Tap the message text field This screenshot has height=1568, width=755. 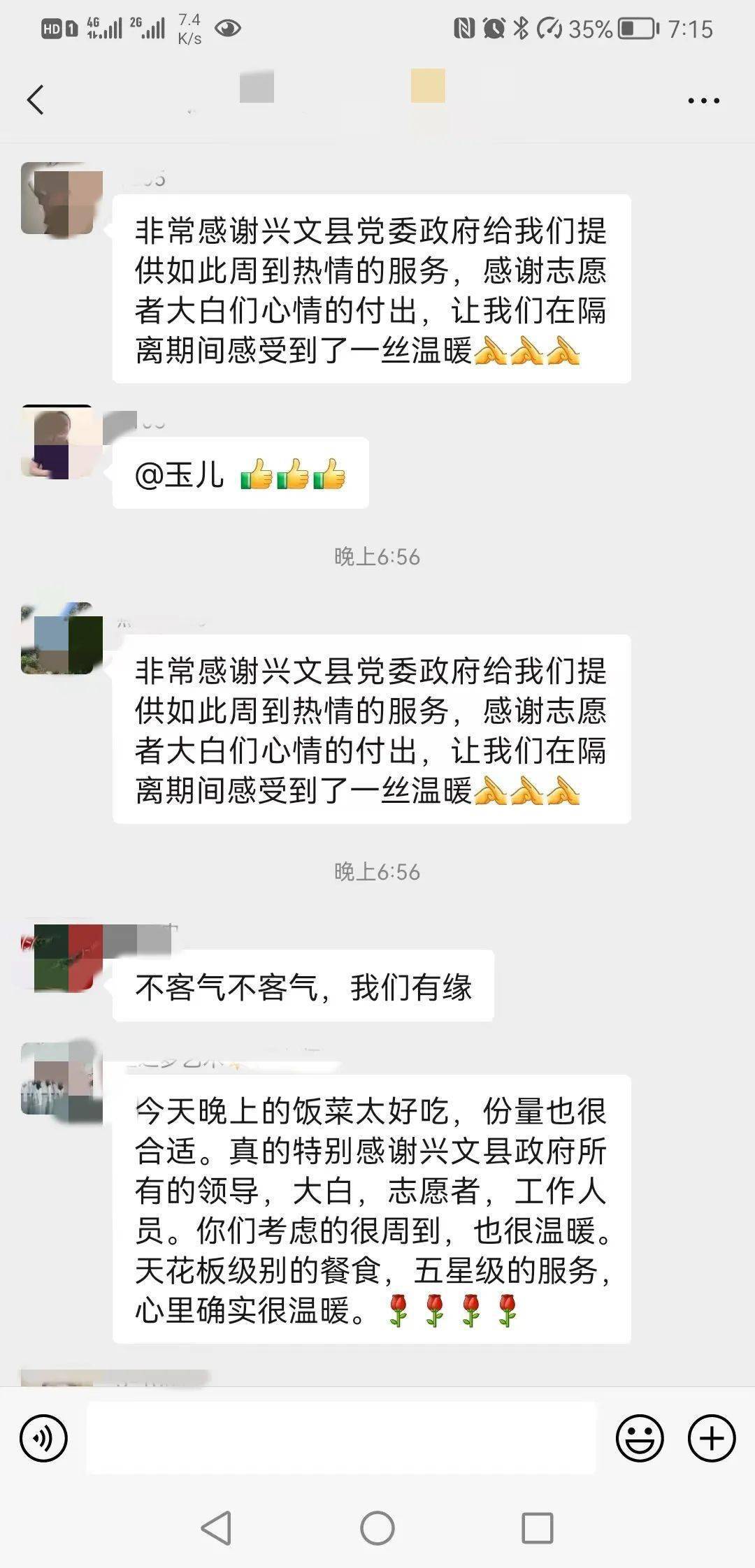[341, 1439]
